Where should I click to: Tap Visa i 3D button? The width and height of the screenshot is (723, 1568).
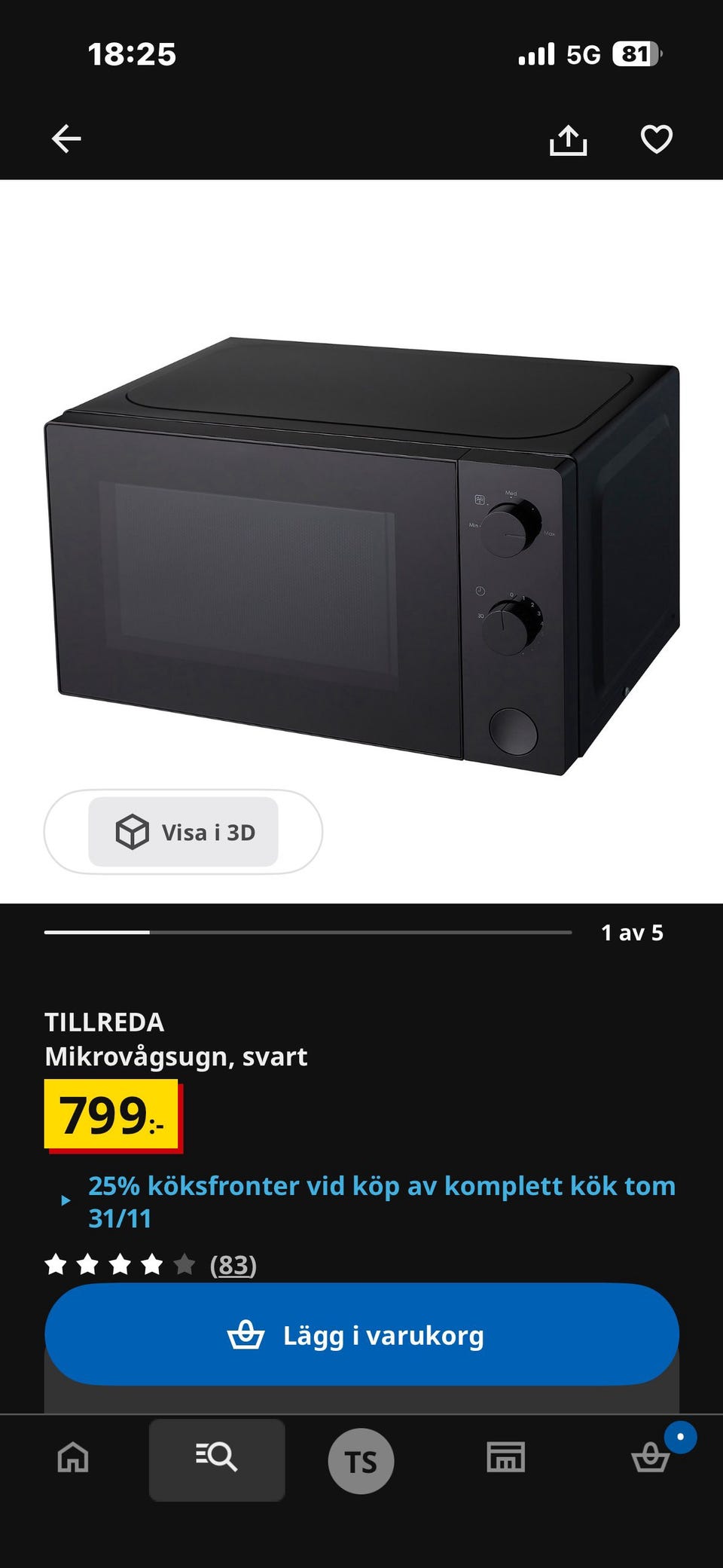183,832
